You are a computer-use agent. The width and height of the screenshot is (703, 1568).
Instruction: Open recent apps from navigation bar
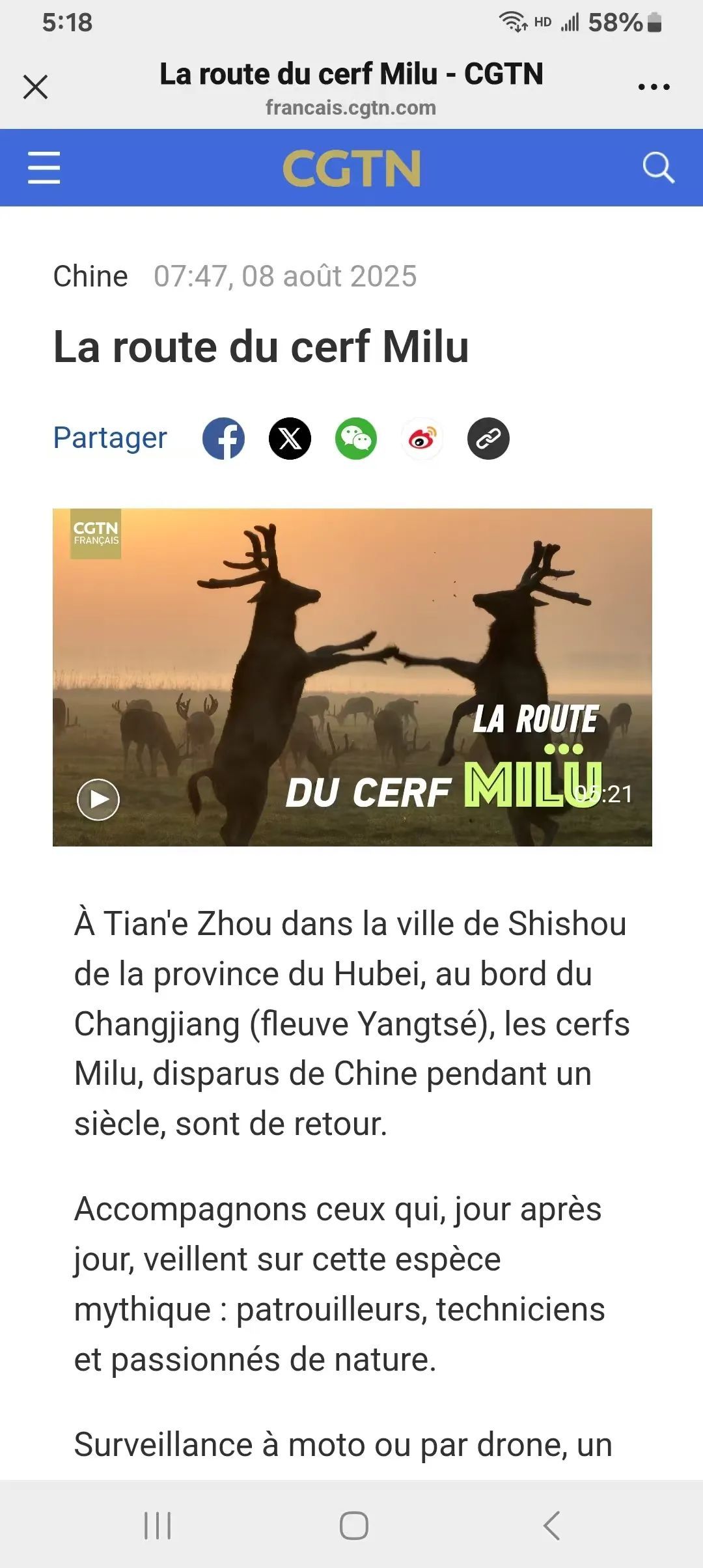(x=158, y=1525)
